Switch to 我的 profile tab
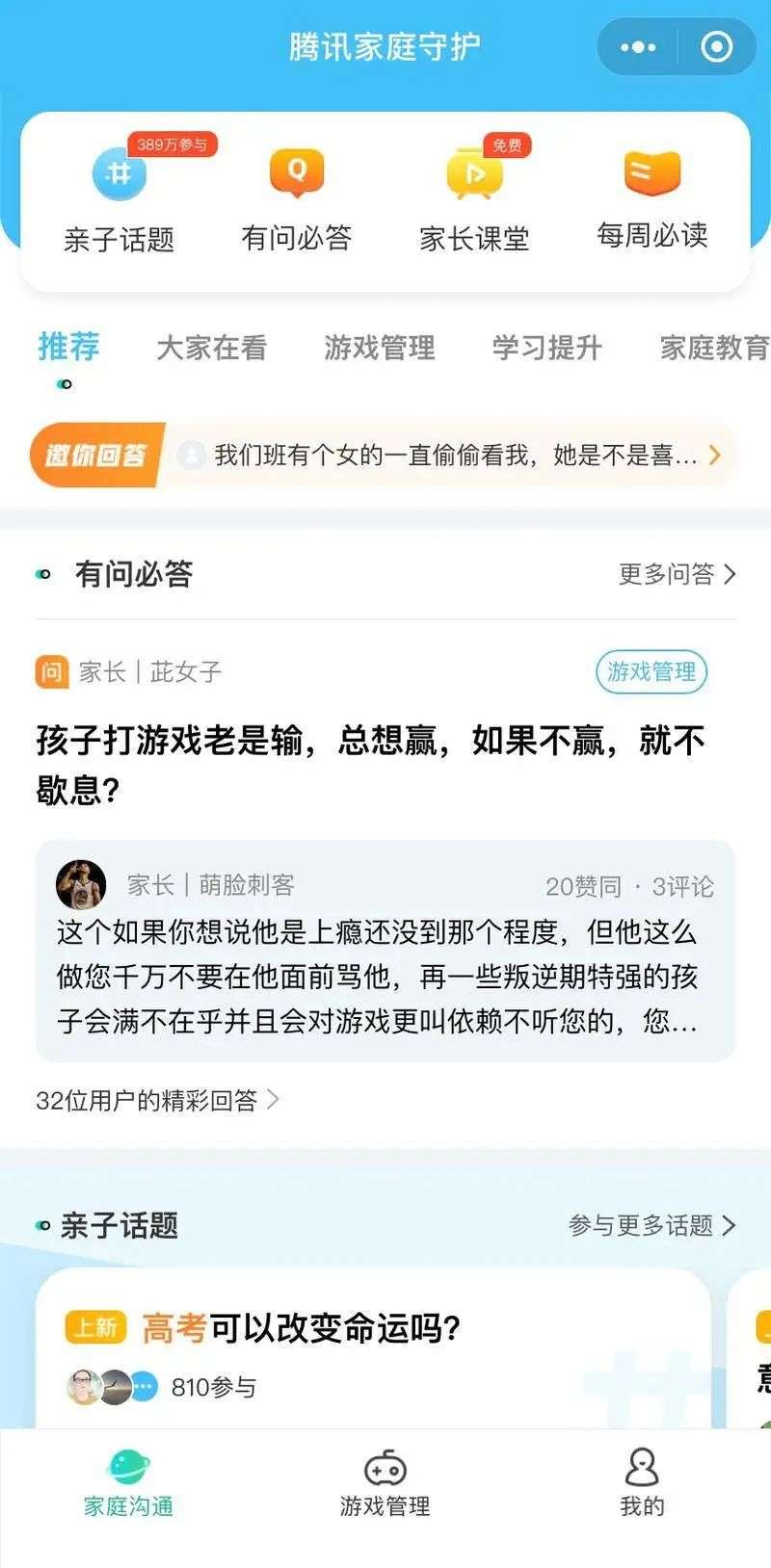The width and height of the screenshot is (771, 1568). 642,1483
